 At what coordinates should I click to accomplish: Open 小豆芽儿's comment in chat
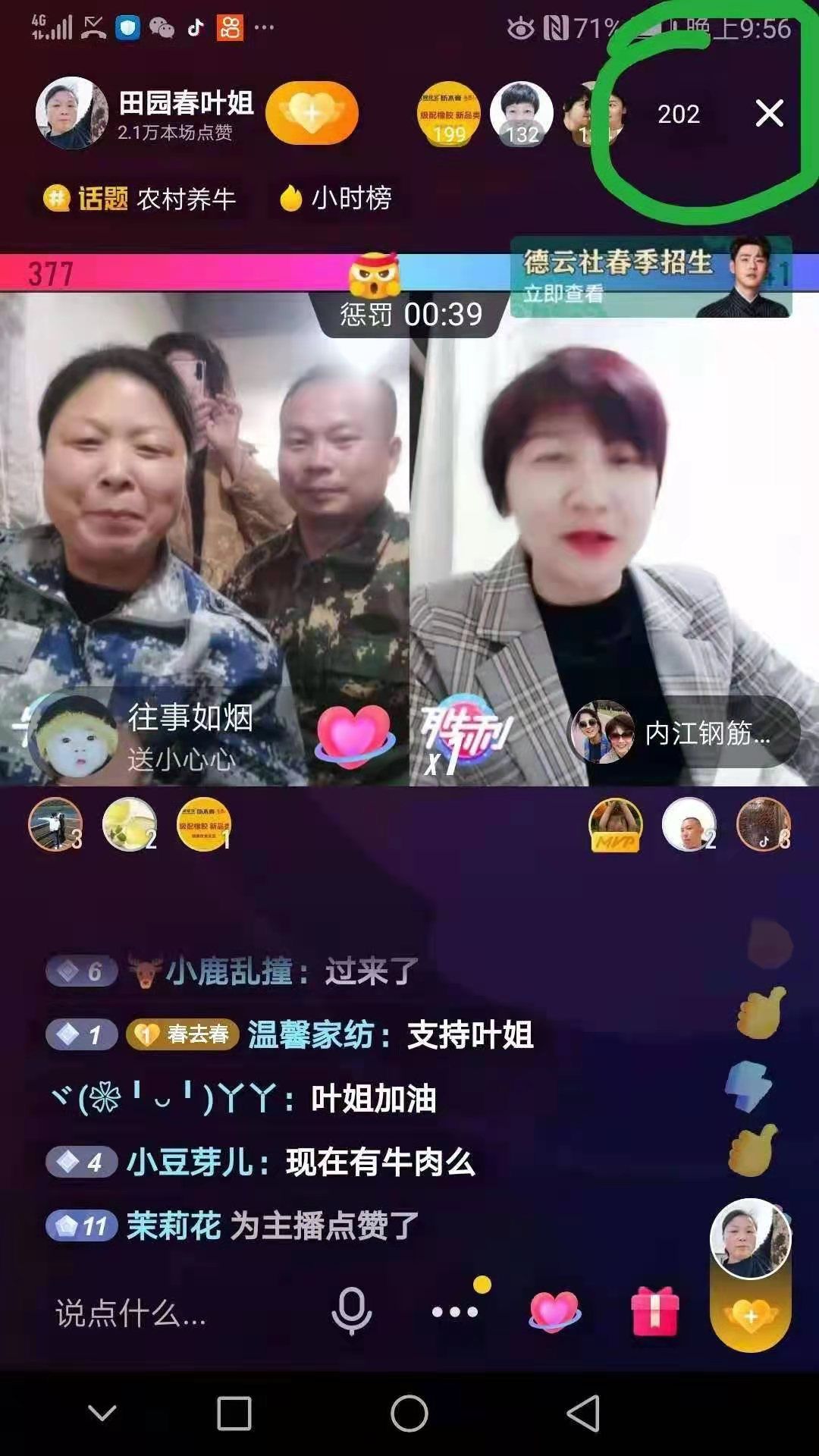point(300,1162)
